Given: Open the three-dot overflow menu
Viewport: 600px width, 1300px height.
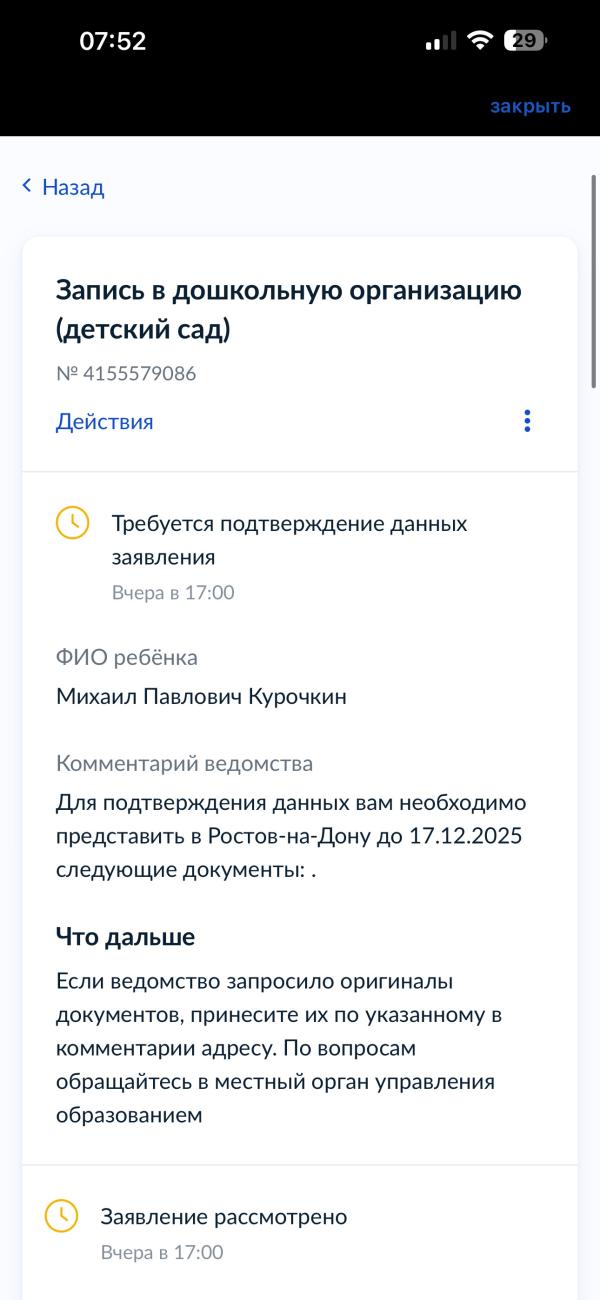Looking at the screenshot, I should tap(527, 421).
